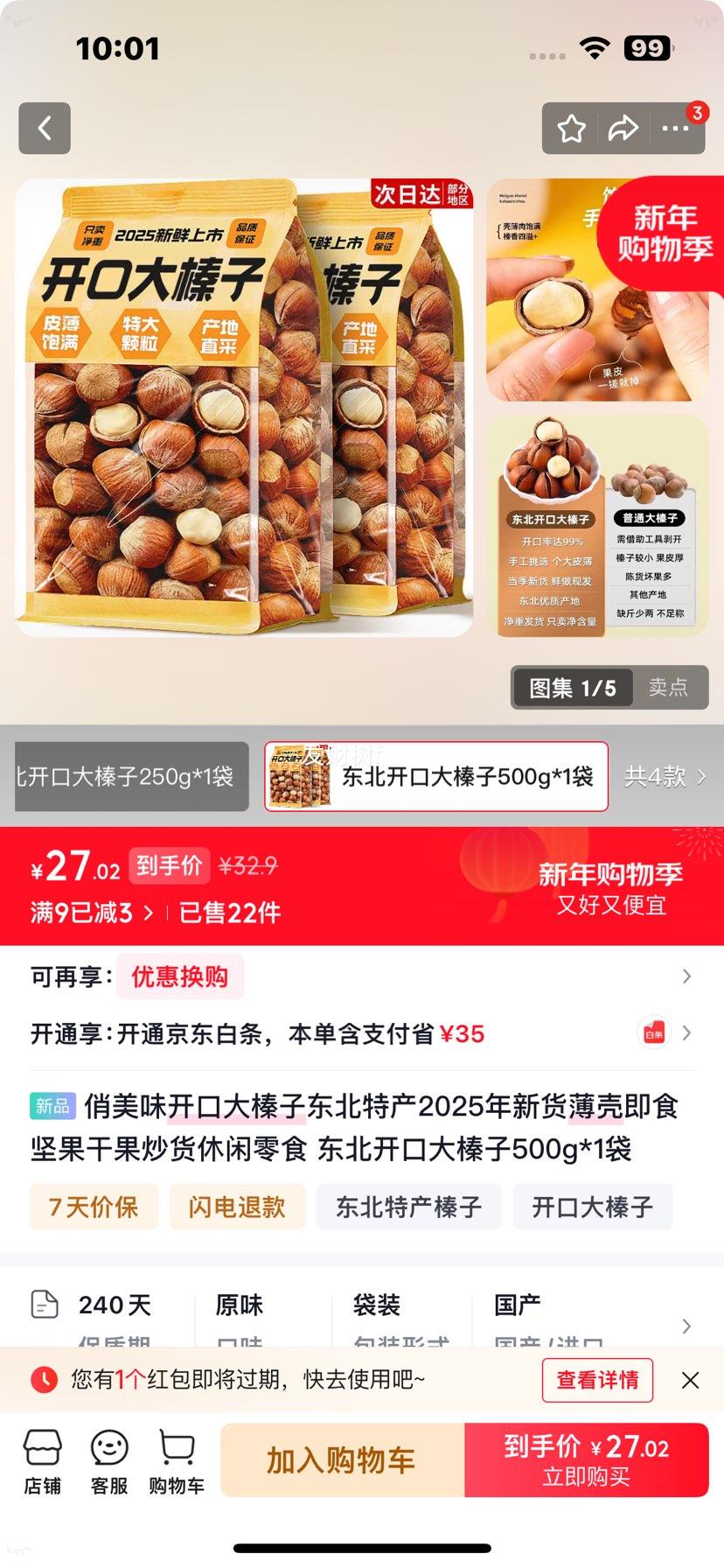
Task: Open the 购物车 shopping cart icon
Action: [177, 1457]
